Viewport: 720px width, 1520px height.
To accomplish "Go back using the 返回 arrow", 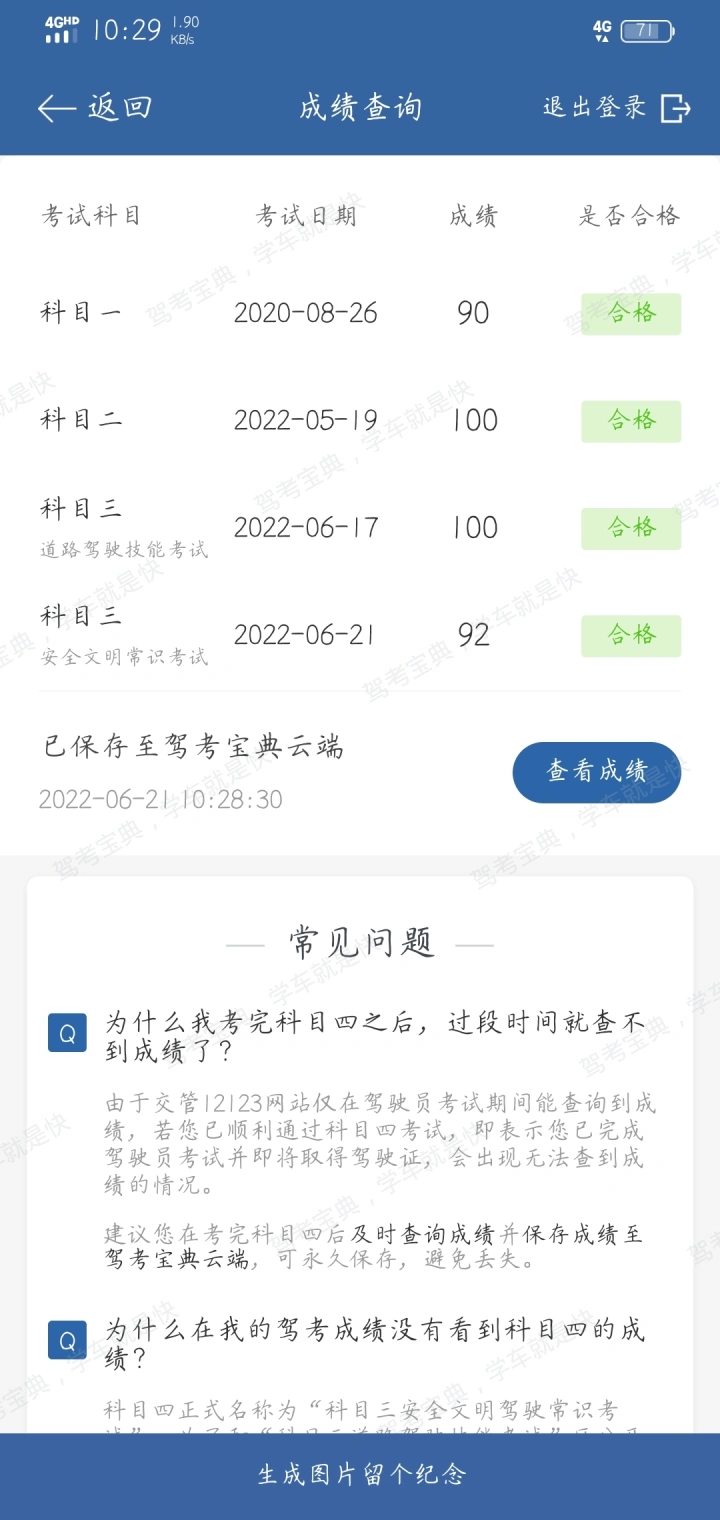I will tap(94, 107).
